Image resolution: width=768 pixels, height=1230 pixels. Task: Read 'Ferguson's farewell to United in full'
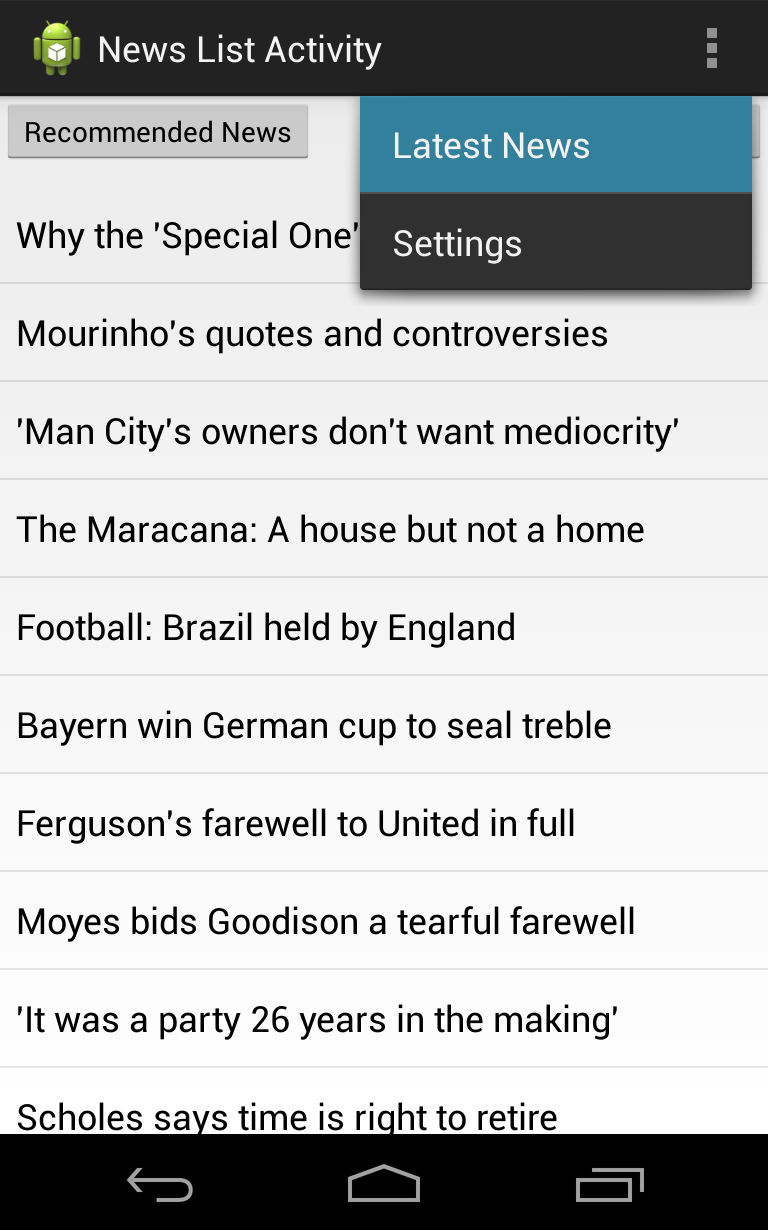click(384, 823)
